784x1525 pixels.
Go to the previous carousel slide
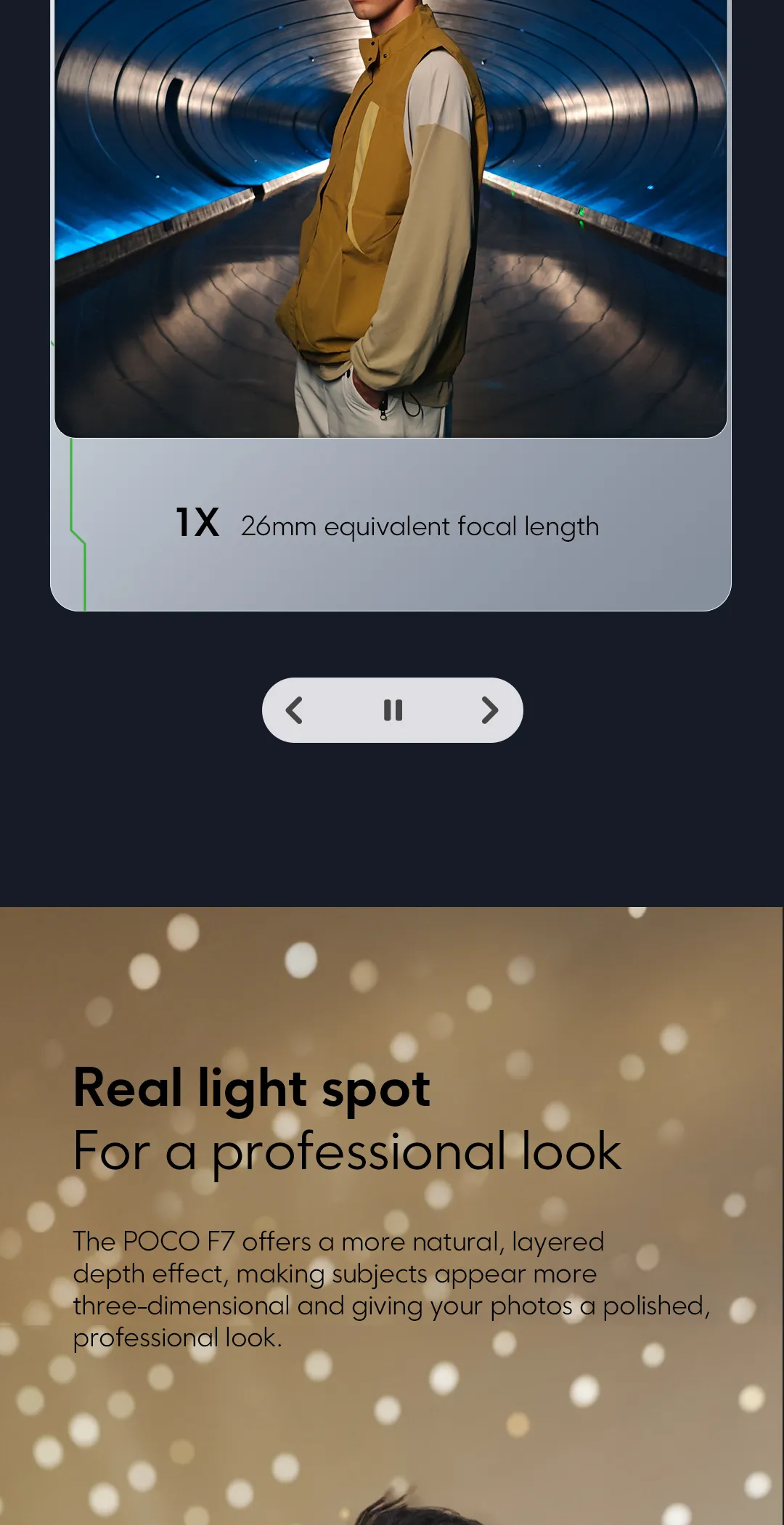point(294,710)
